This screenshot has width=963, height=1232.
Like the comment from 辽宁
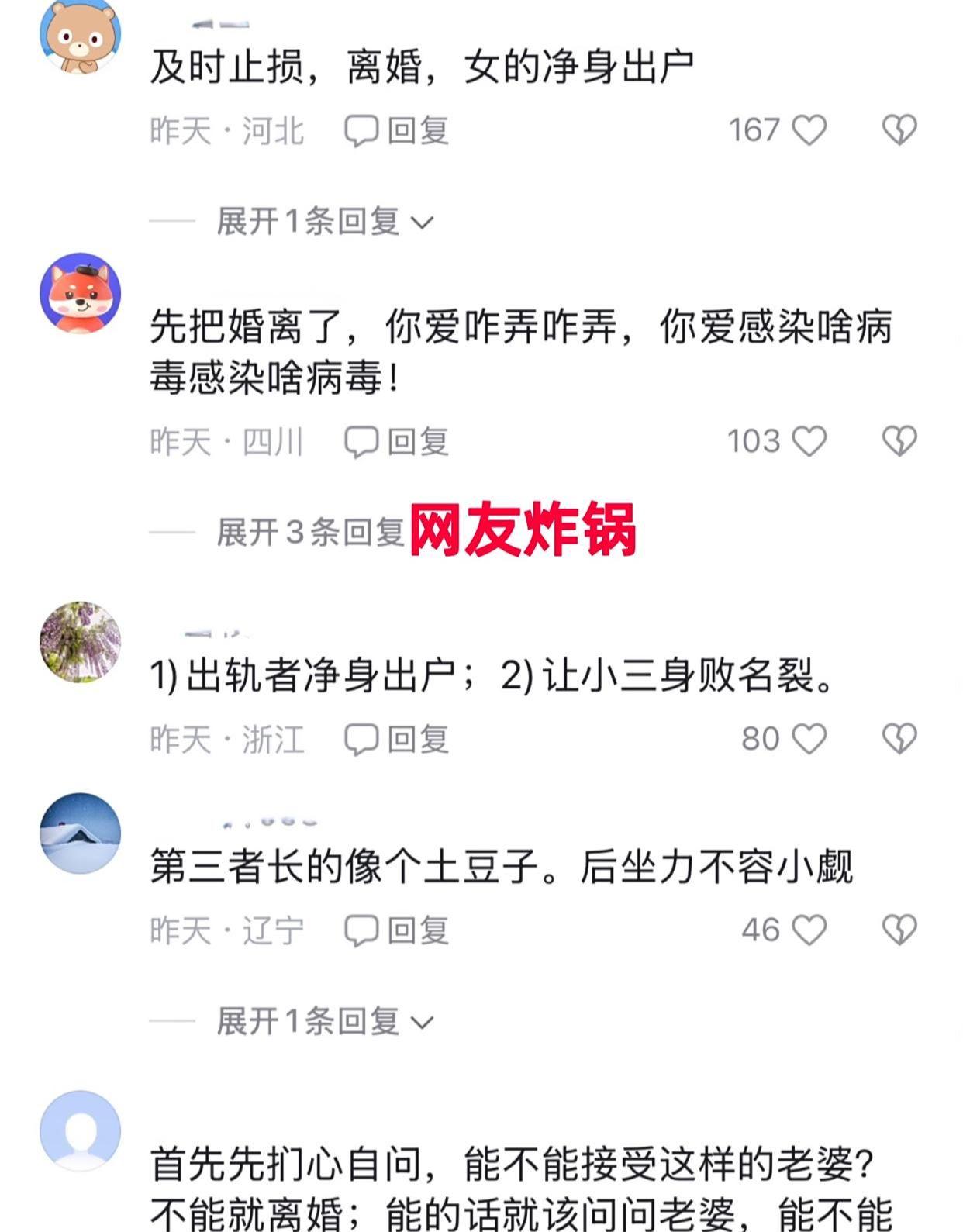click(809, 930)
